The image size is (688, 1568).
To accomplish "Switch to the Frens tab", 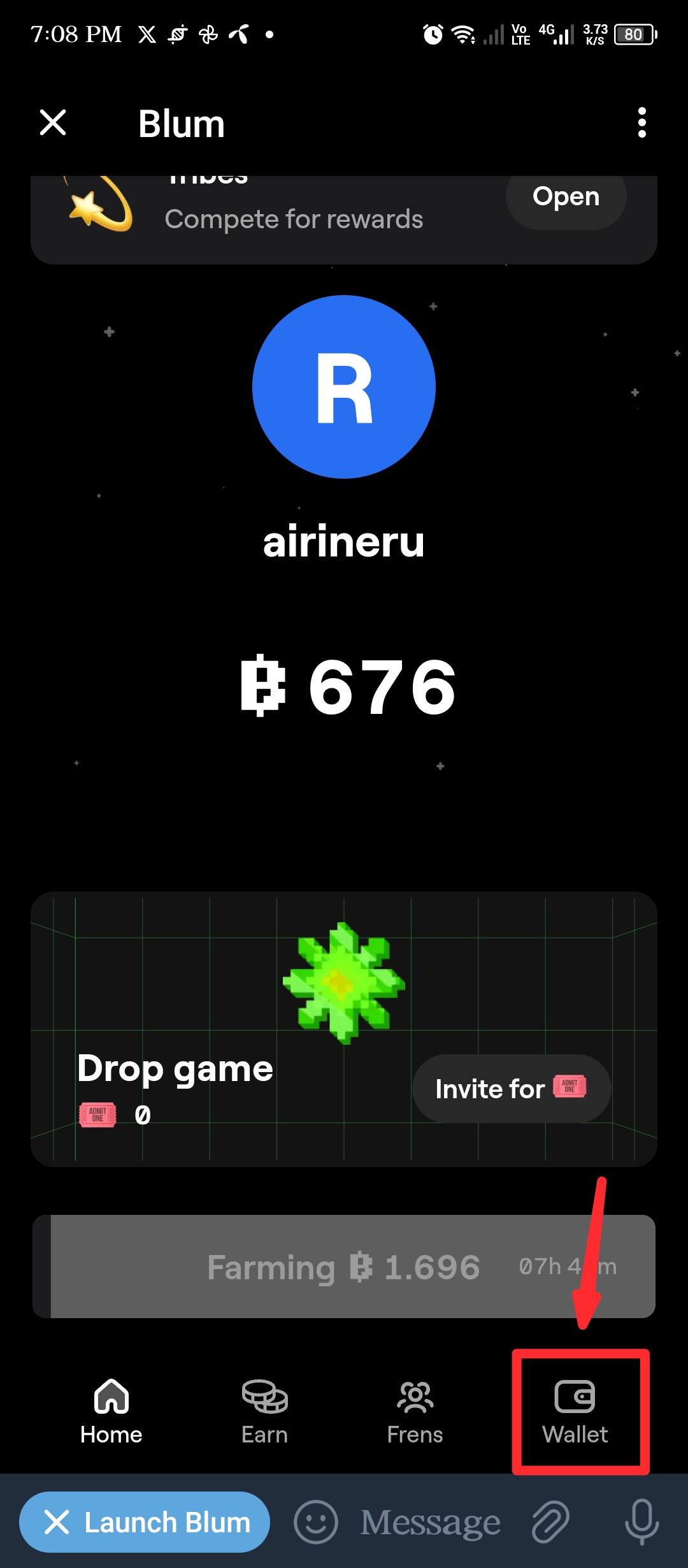I will pos(415,1411).
